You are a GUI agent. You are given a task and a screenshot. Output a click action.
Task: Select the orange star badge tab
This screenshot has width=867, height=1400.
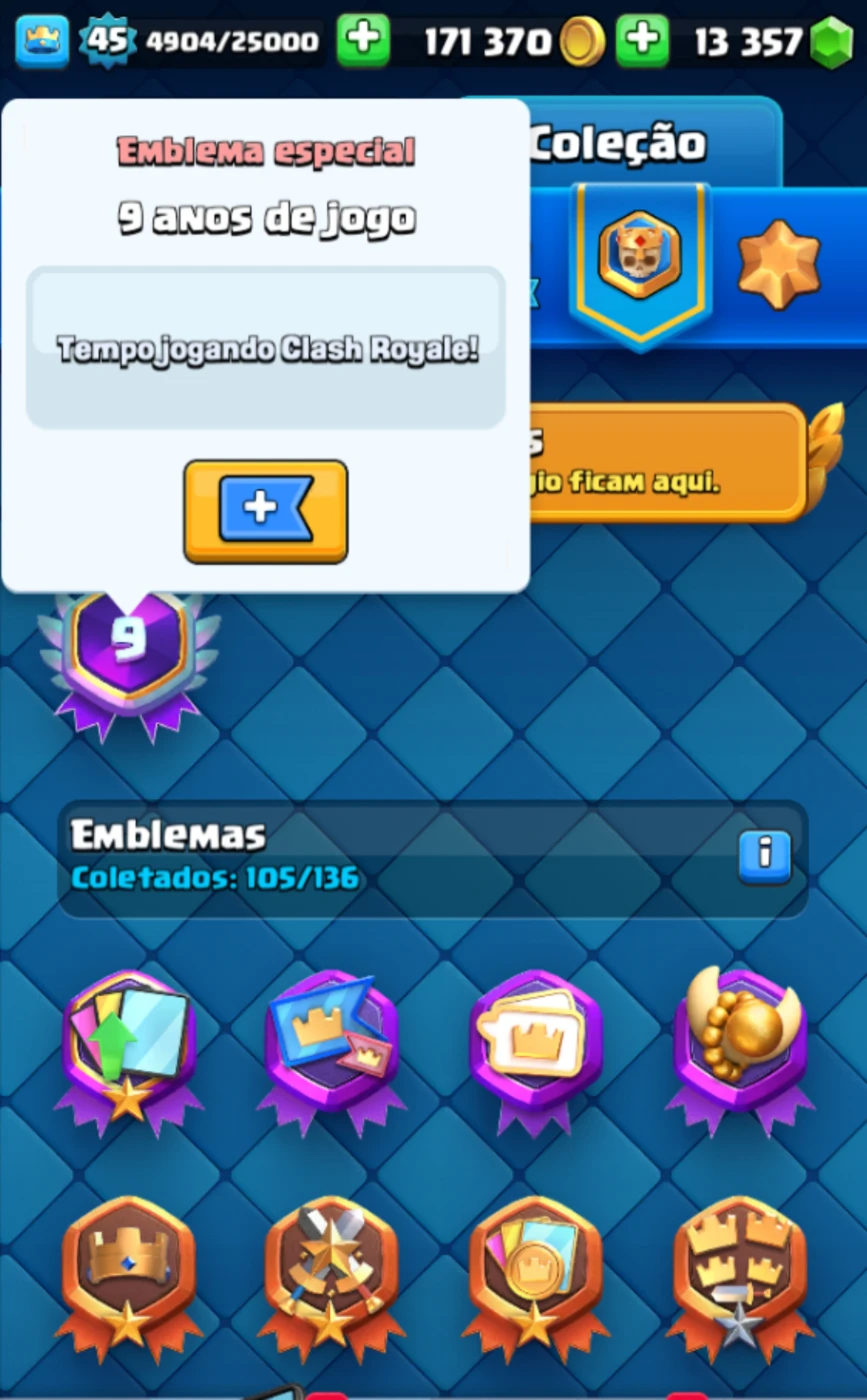pos(778,262)
